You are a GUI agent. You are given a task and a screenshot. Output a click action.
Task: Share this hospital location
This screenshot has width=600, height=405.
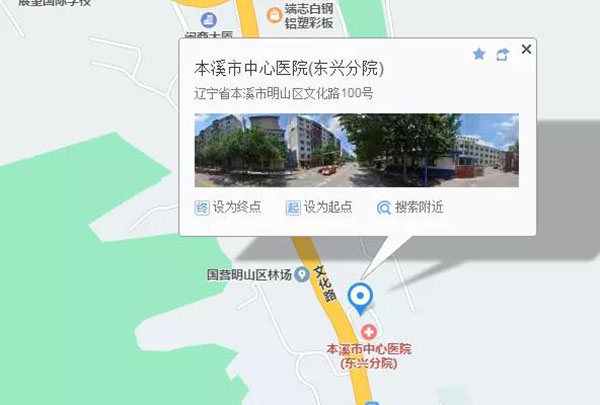(x=502, y=54)
